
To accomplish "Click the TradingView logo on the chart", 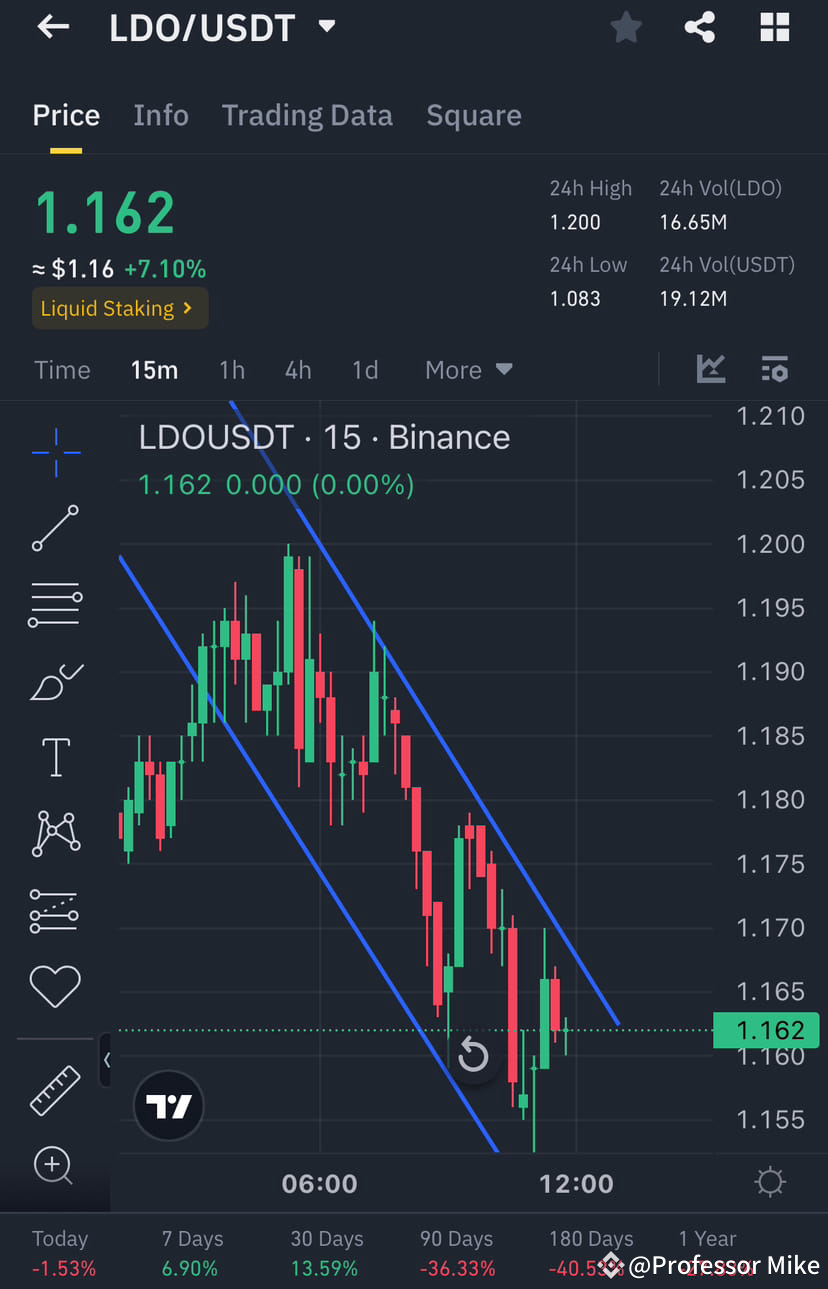I will [168, 1105].
